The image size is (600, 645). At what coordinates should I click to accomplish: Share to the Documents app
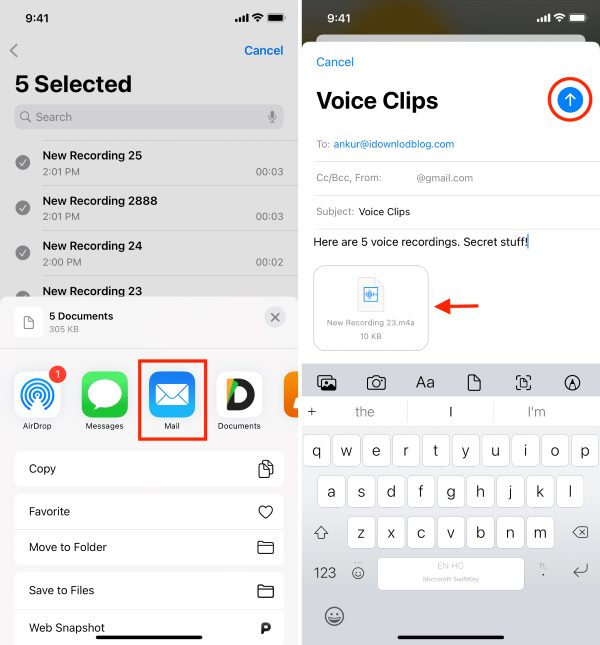(x=239, y=395)
